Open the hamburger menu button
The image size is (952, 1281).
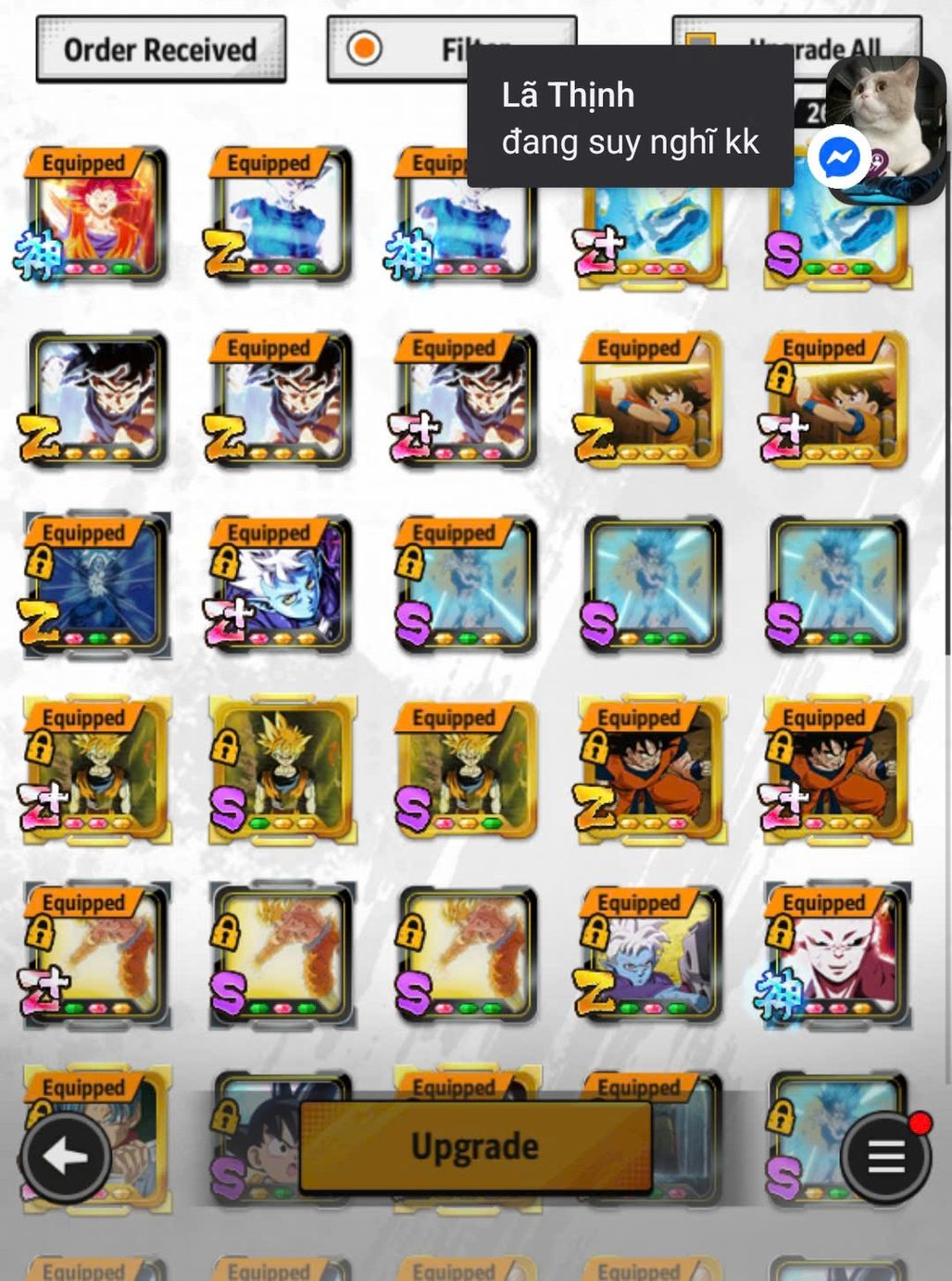click(885, 1157)
